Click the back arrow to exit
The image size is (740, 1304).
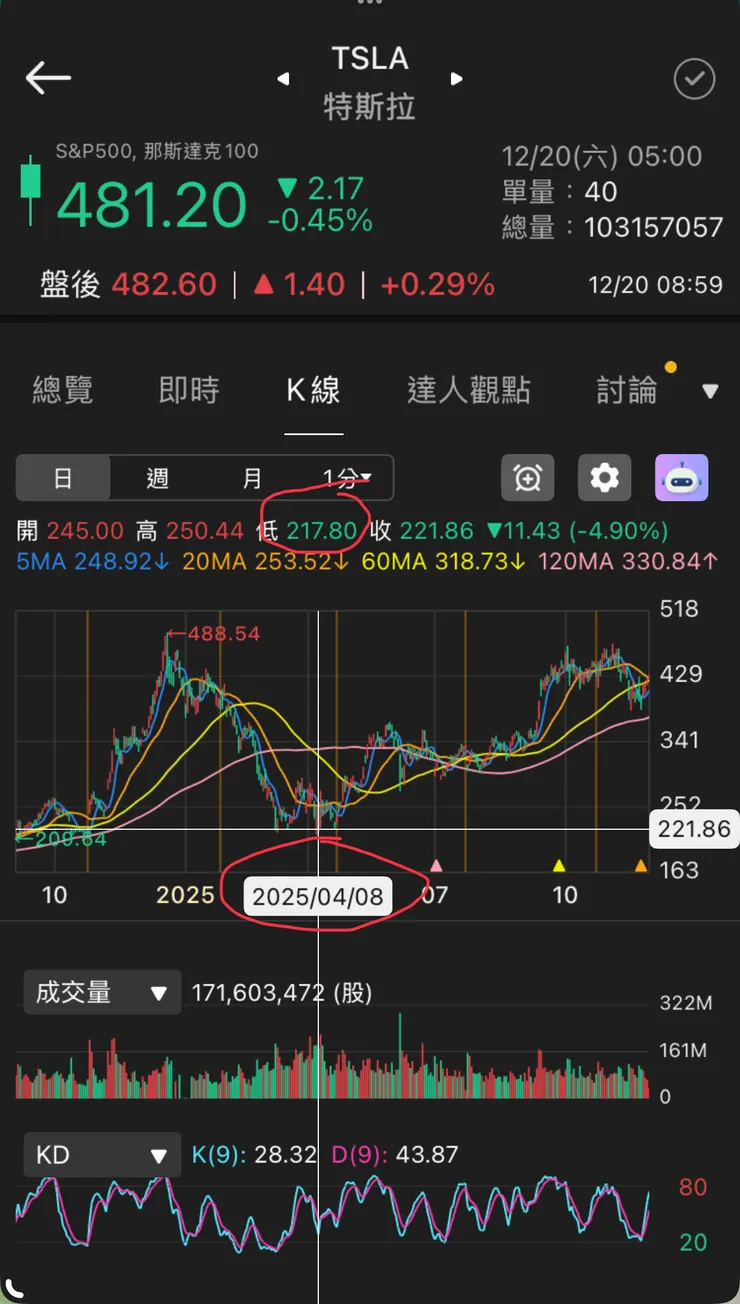pos(47,77)
